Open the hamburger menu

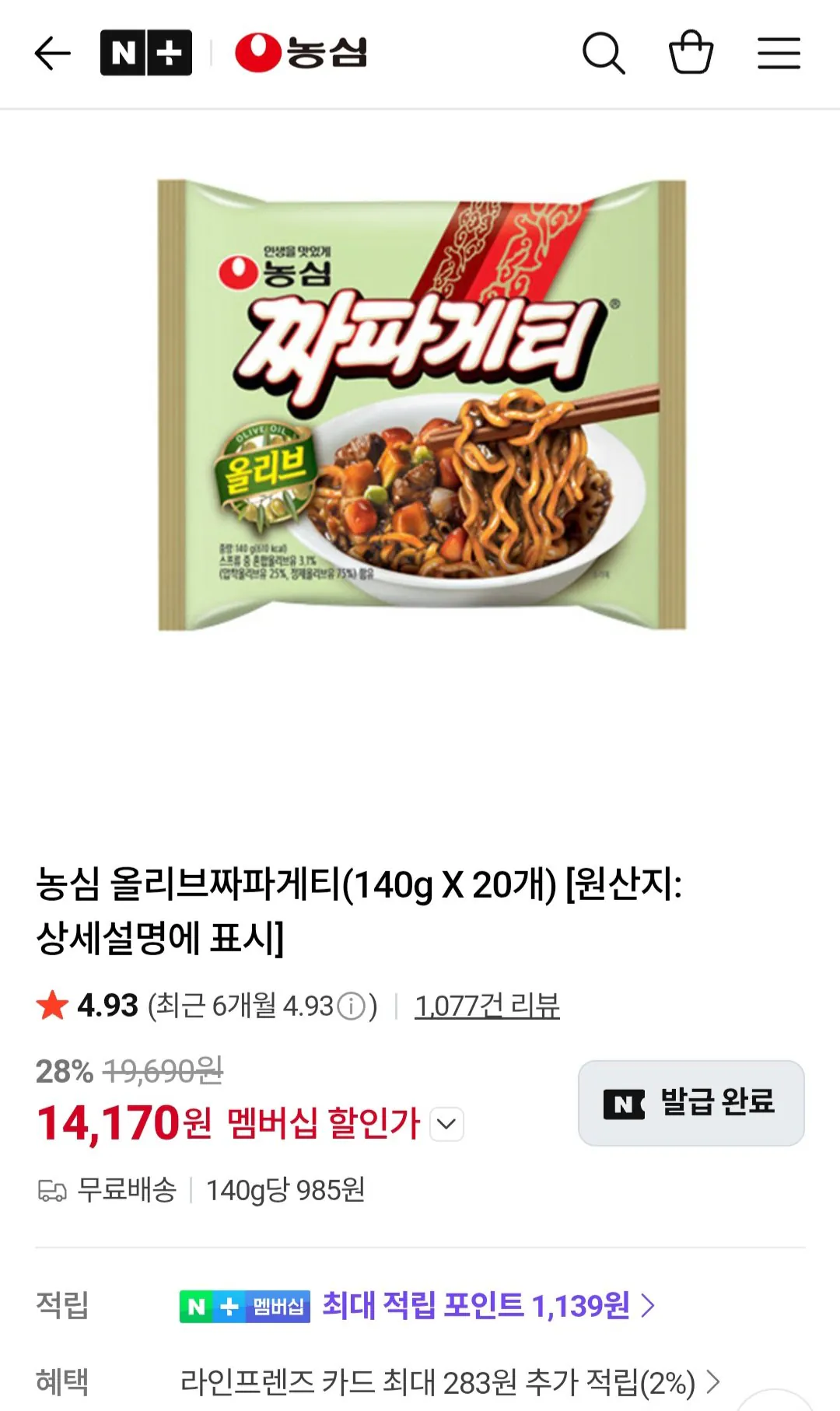(x=779, y=53)
